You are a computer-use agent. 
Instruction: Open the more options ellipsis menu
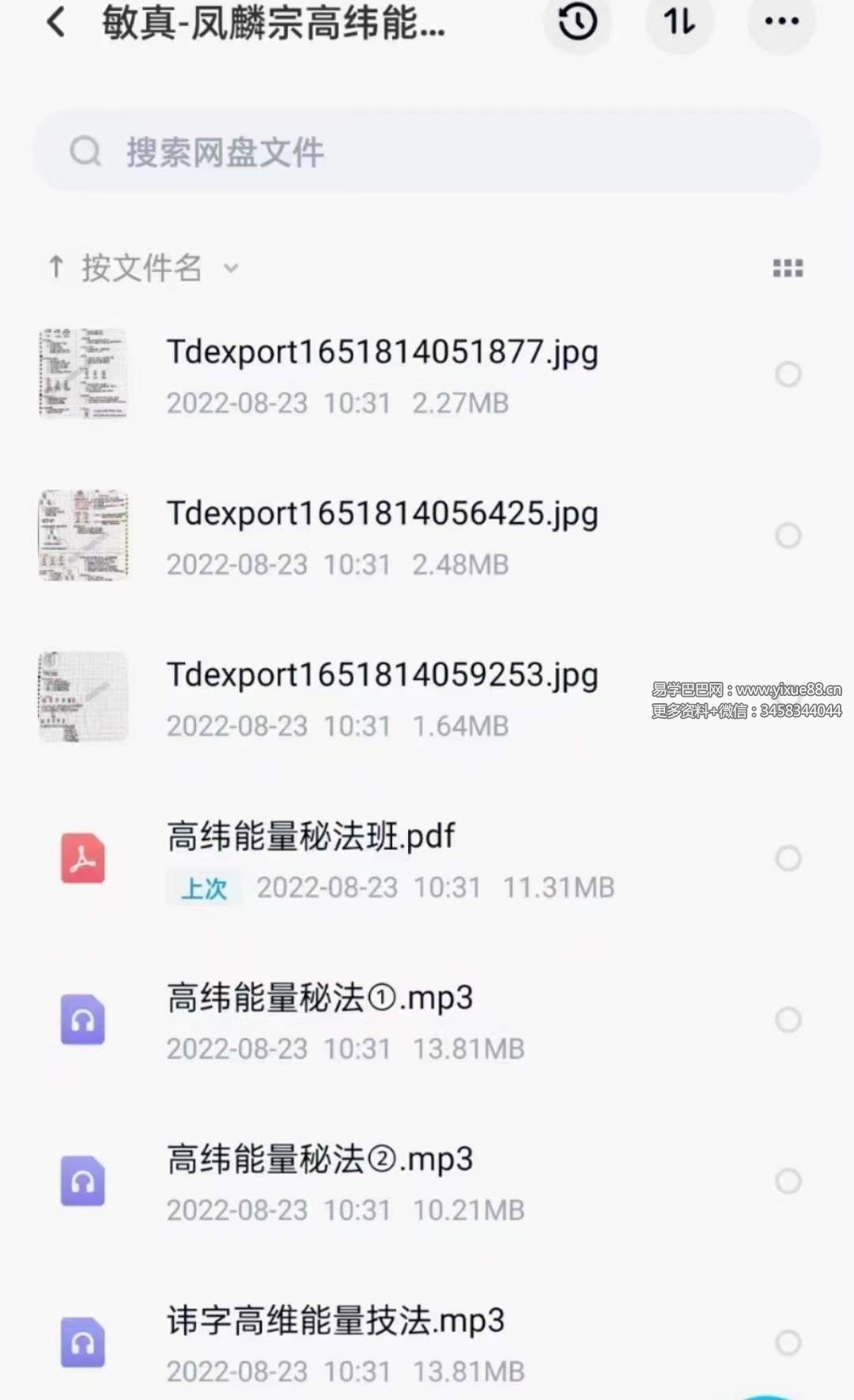[x=780, y=24]
